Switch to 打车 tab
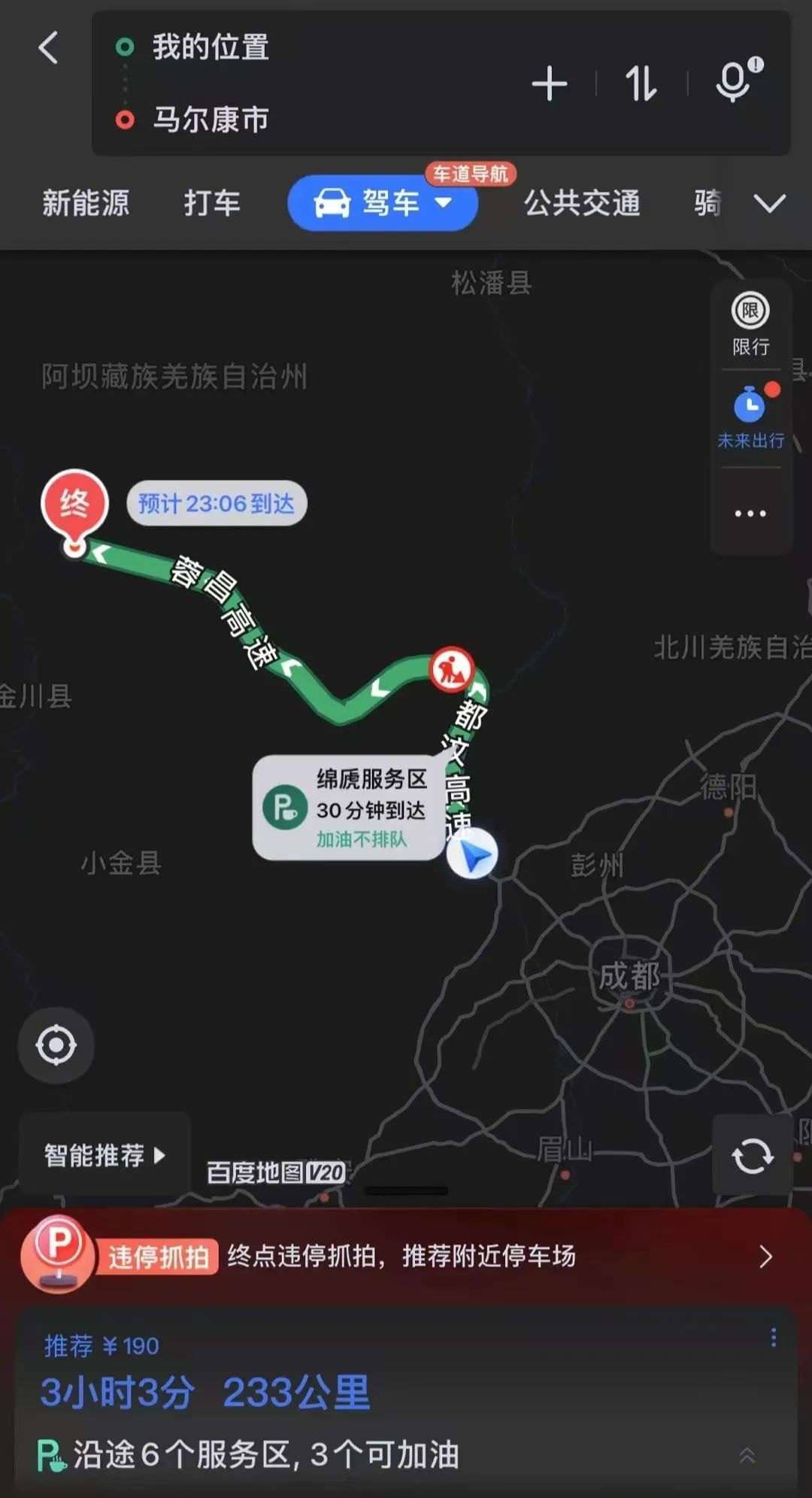Viewport: 812px width, 1498px height. (x=212, y=203)
